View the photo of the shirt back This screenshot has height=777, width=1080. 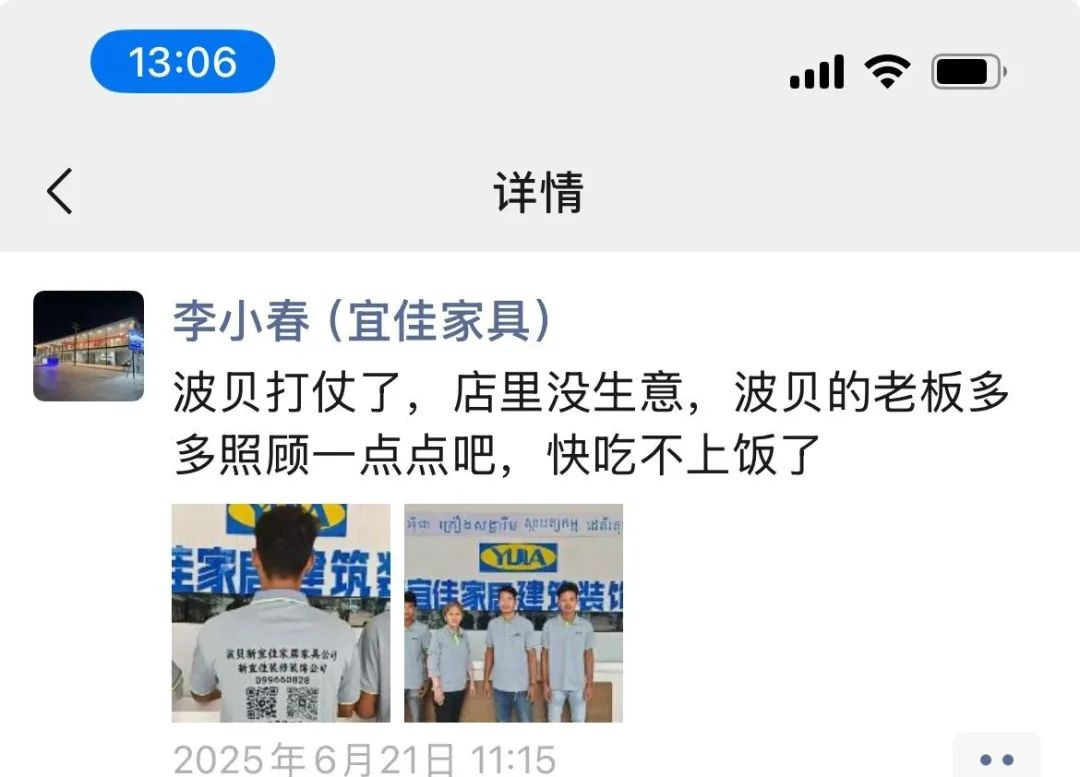click(280, 612)
